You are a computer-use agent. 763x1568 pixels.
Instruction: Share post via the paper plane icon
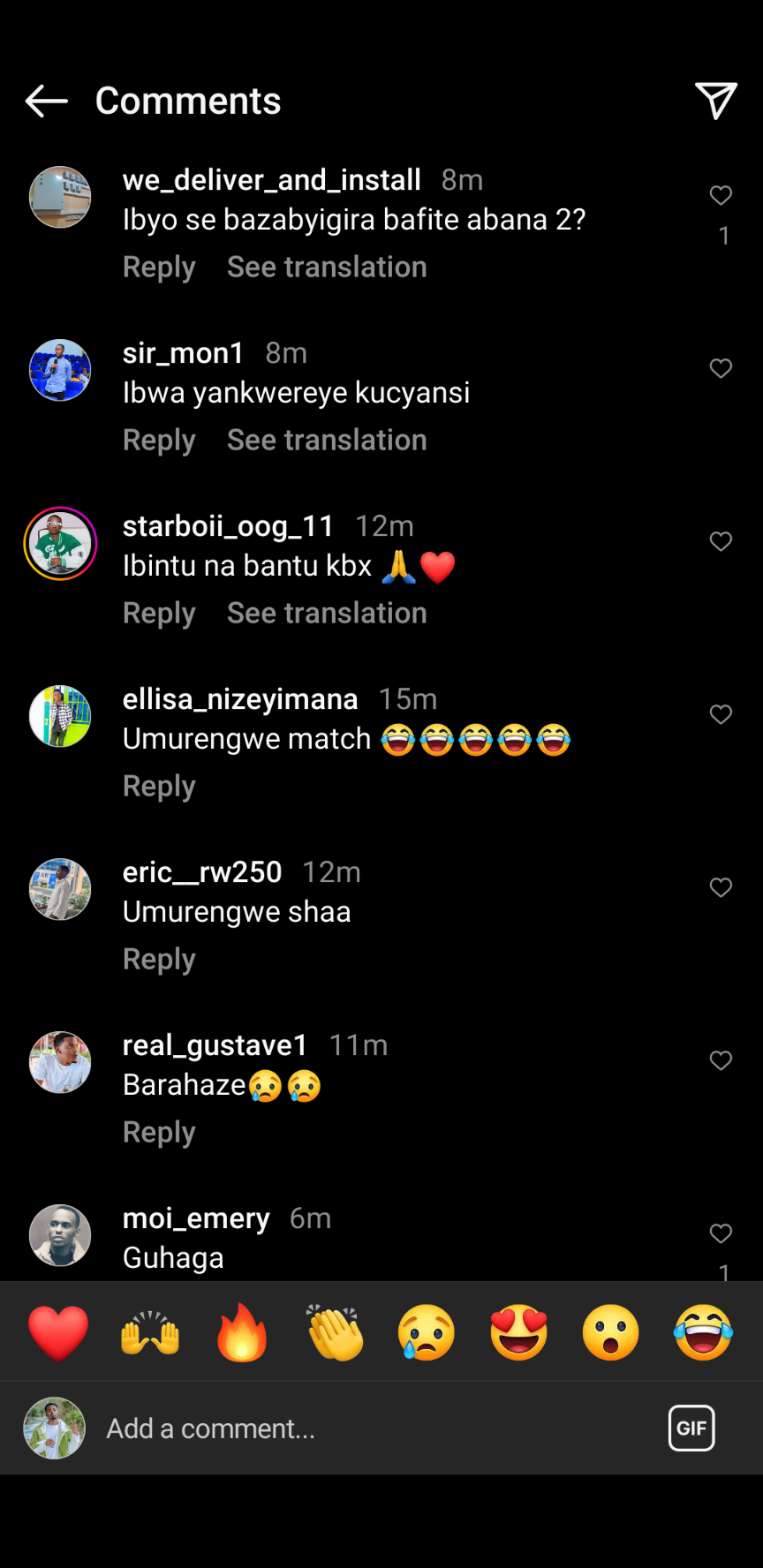(x=715, y=101)
